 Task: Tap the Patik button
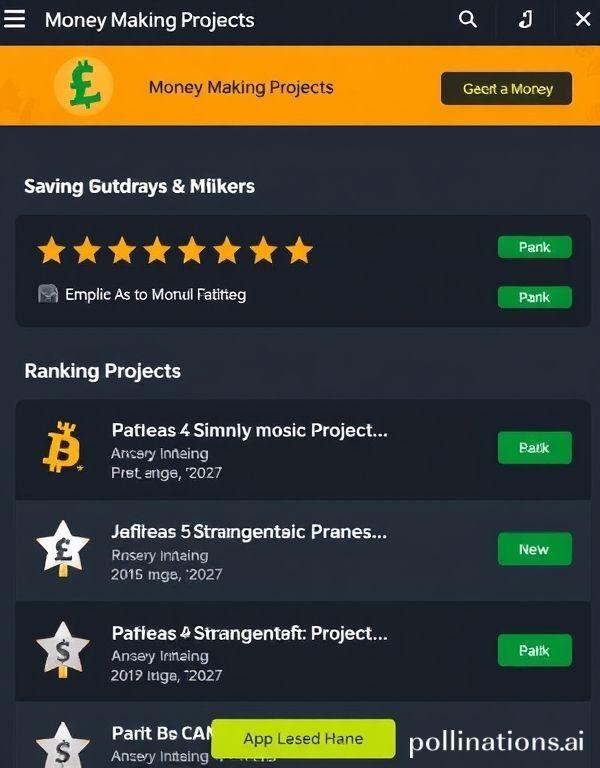click(534, 650)
